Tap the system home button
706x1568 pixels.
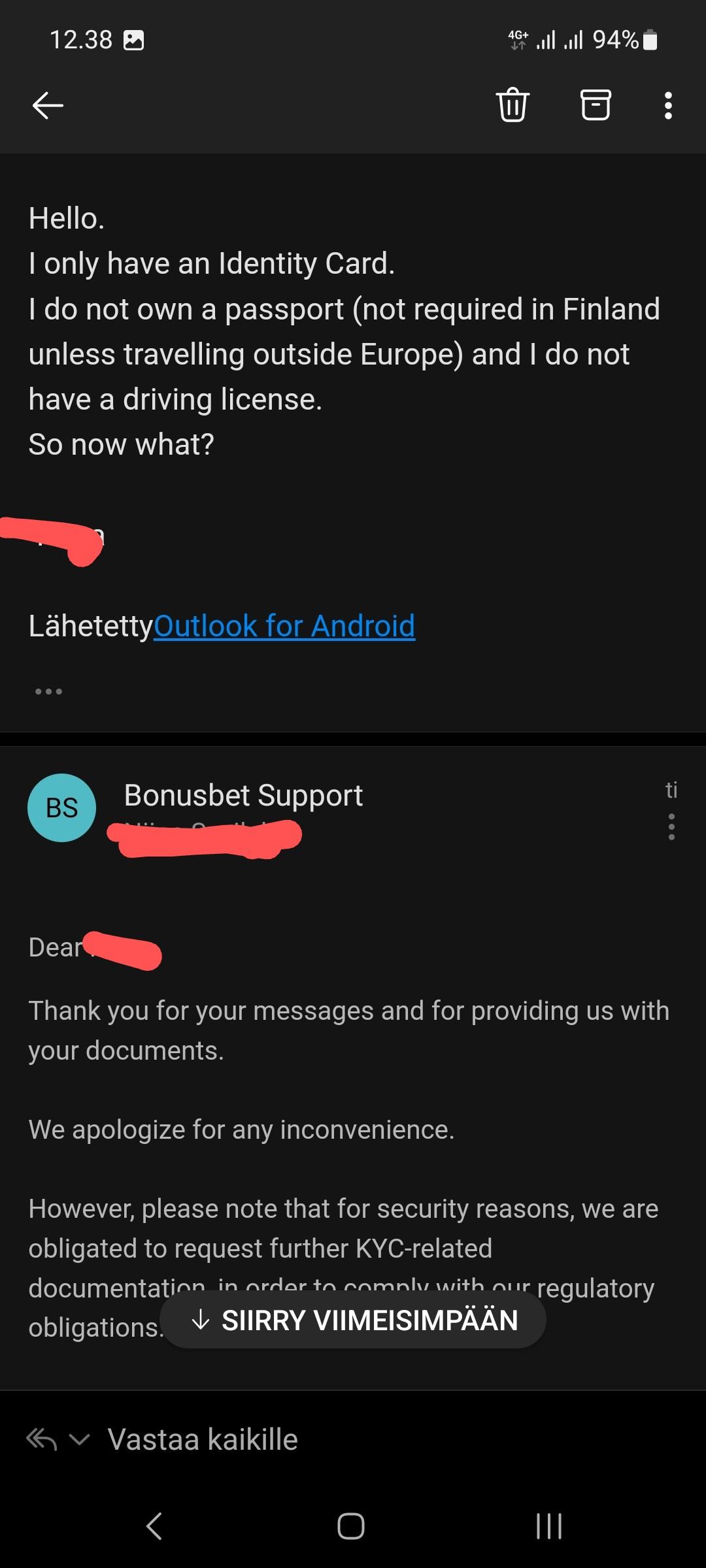click(x=351, y=1527)
